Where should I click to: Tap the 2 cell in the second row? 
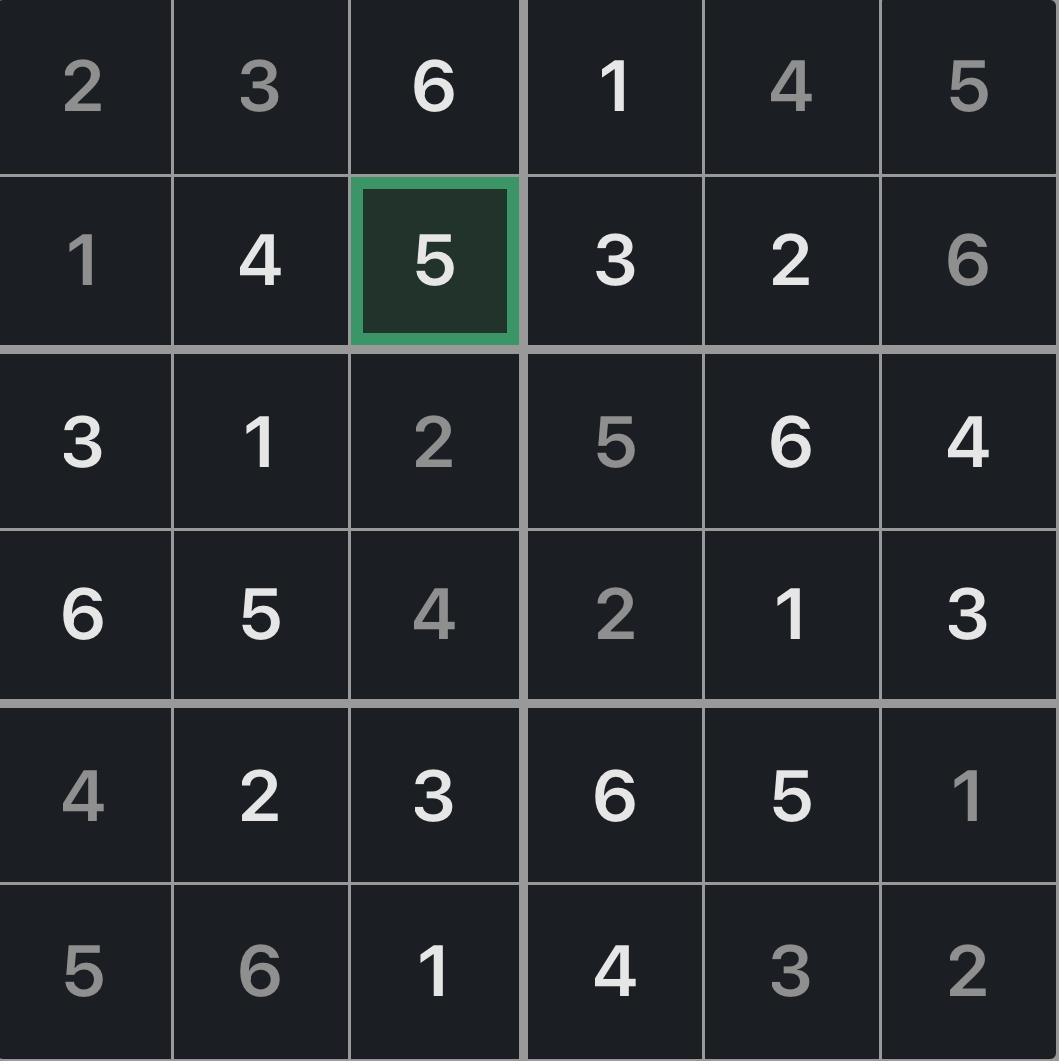point(790,261)
